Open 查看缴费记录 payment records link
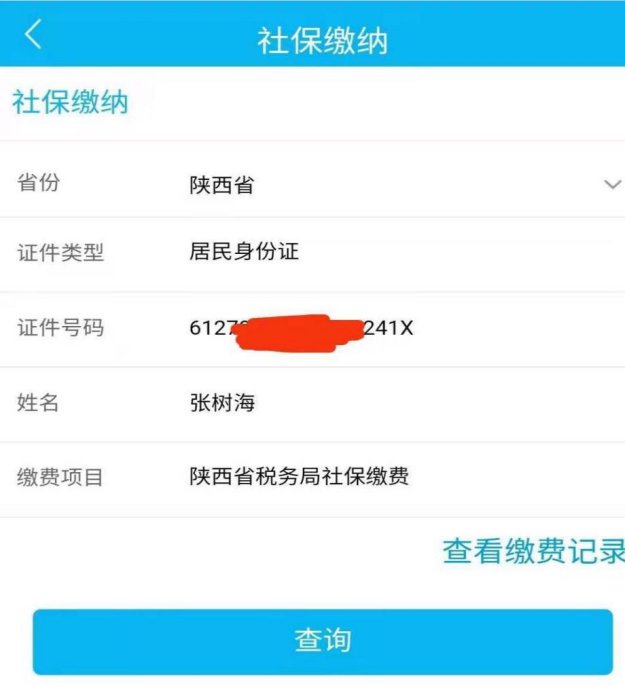This screenshot has width=625, height=686. (x=533, y=551)
